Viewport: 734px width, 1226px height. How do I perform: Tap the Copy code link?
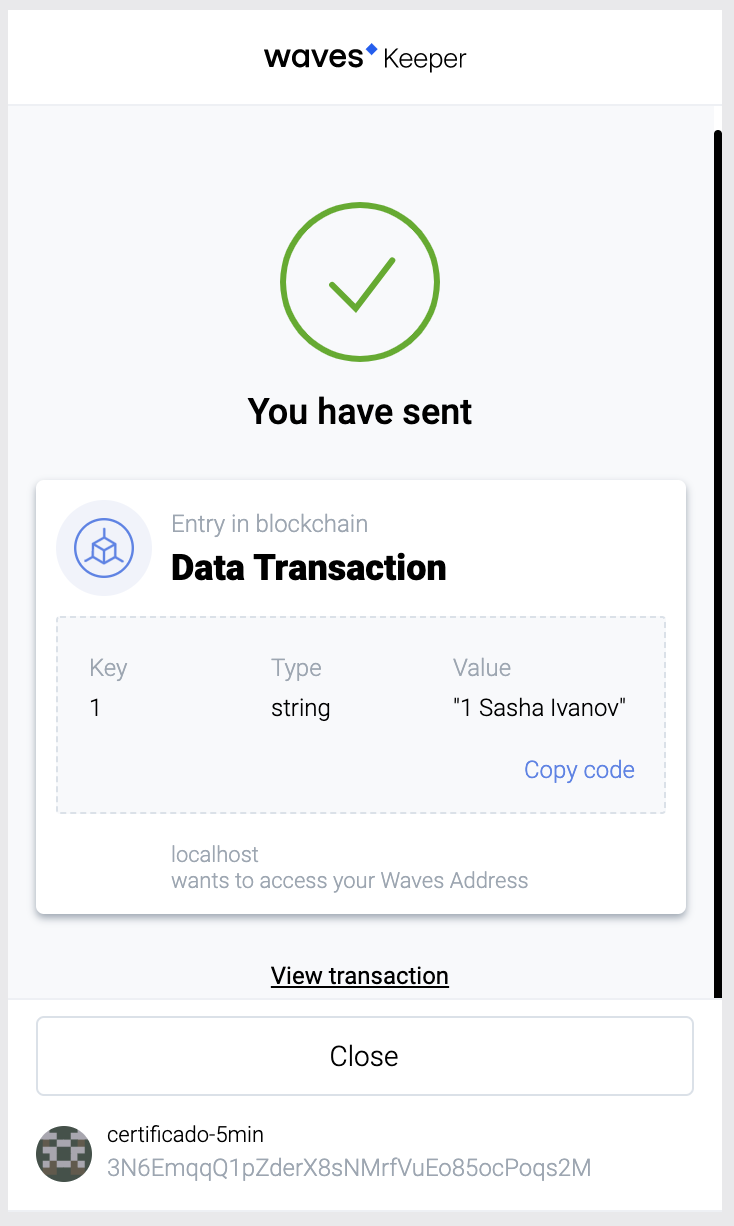(579, 770)
